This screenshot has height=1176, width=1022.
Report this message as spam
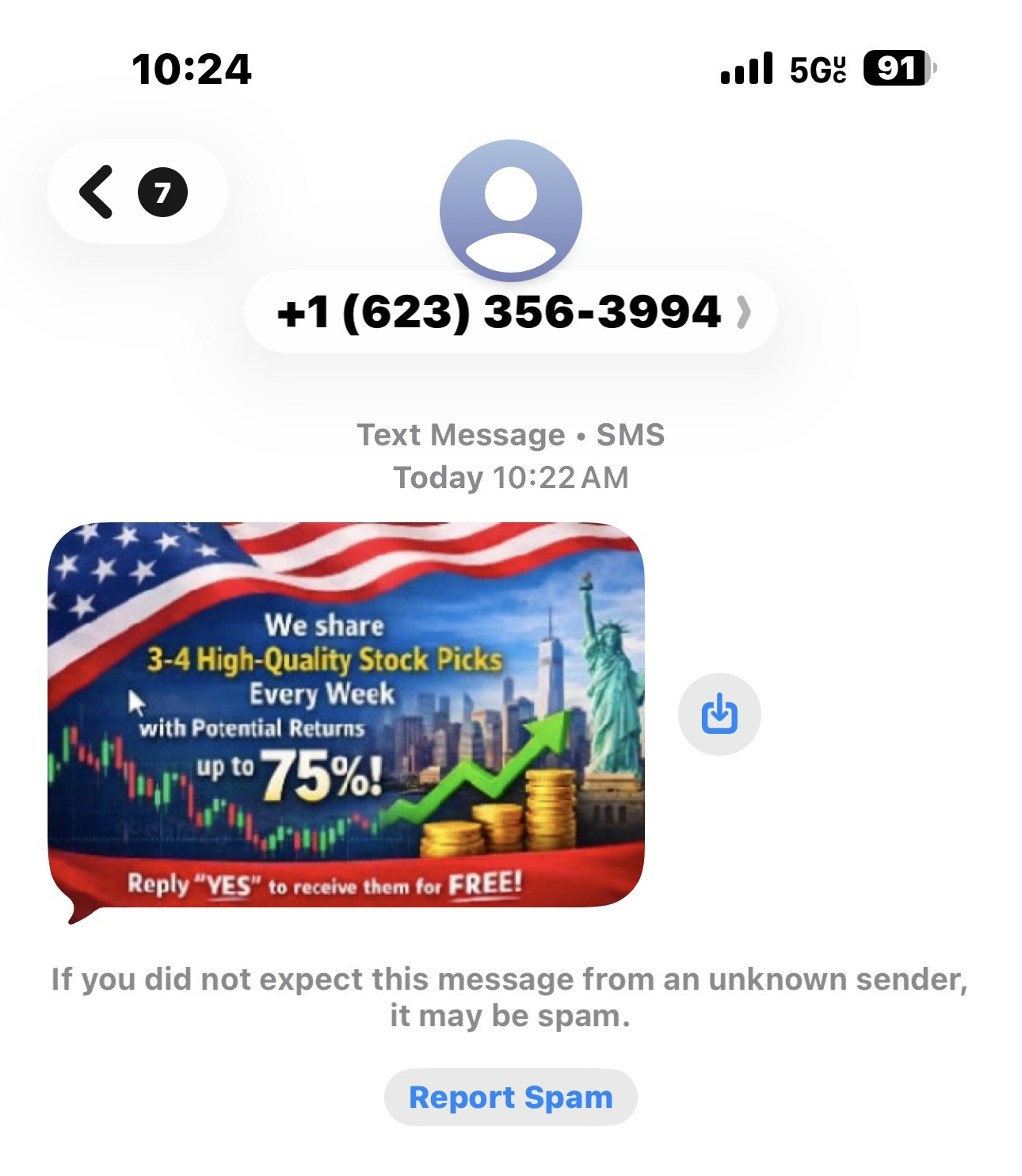click(510, 1098)
